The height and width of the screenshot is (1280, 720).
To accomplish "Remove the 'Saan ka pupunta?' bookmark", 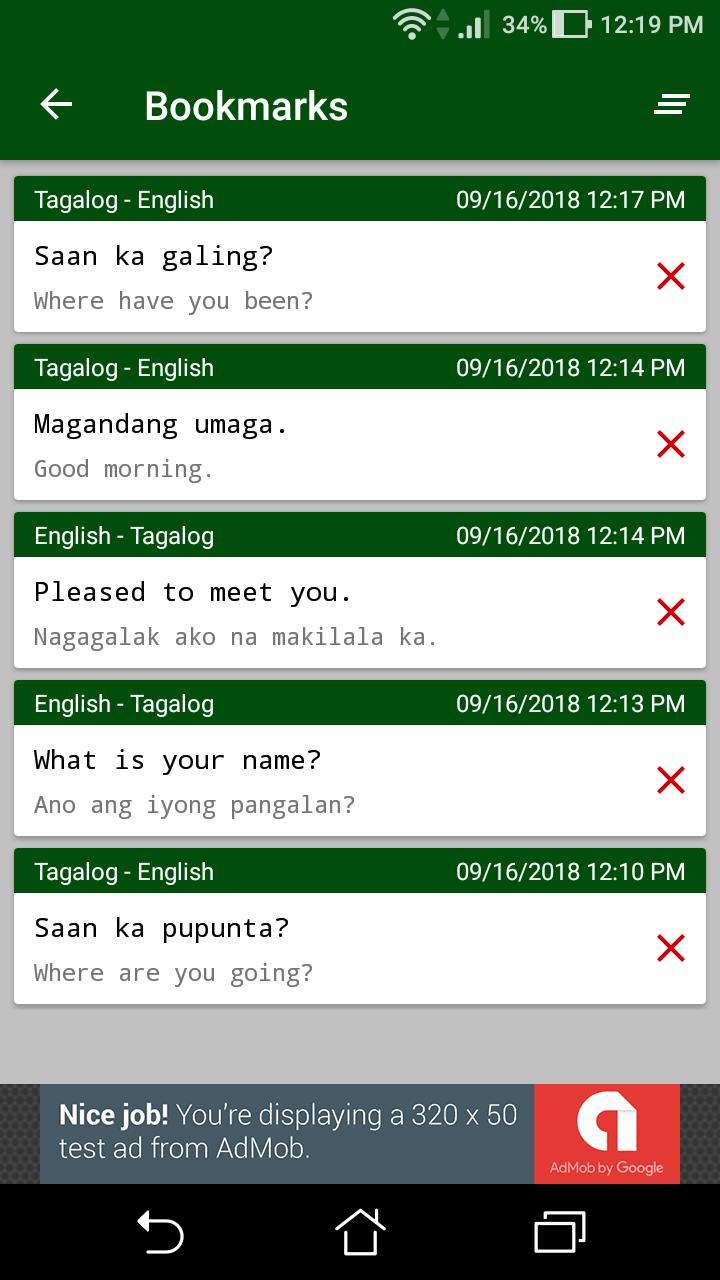I will [x=670, y=948].
